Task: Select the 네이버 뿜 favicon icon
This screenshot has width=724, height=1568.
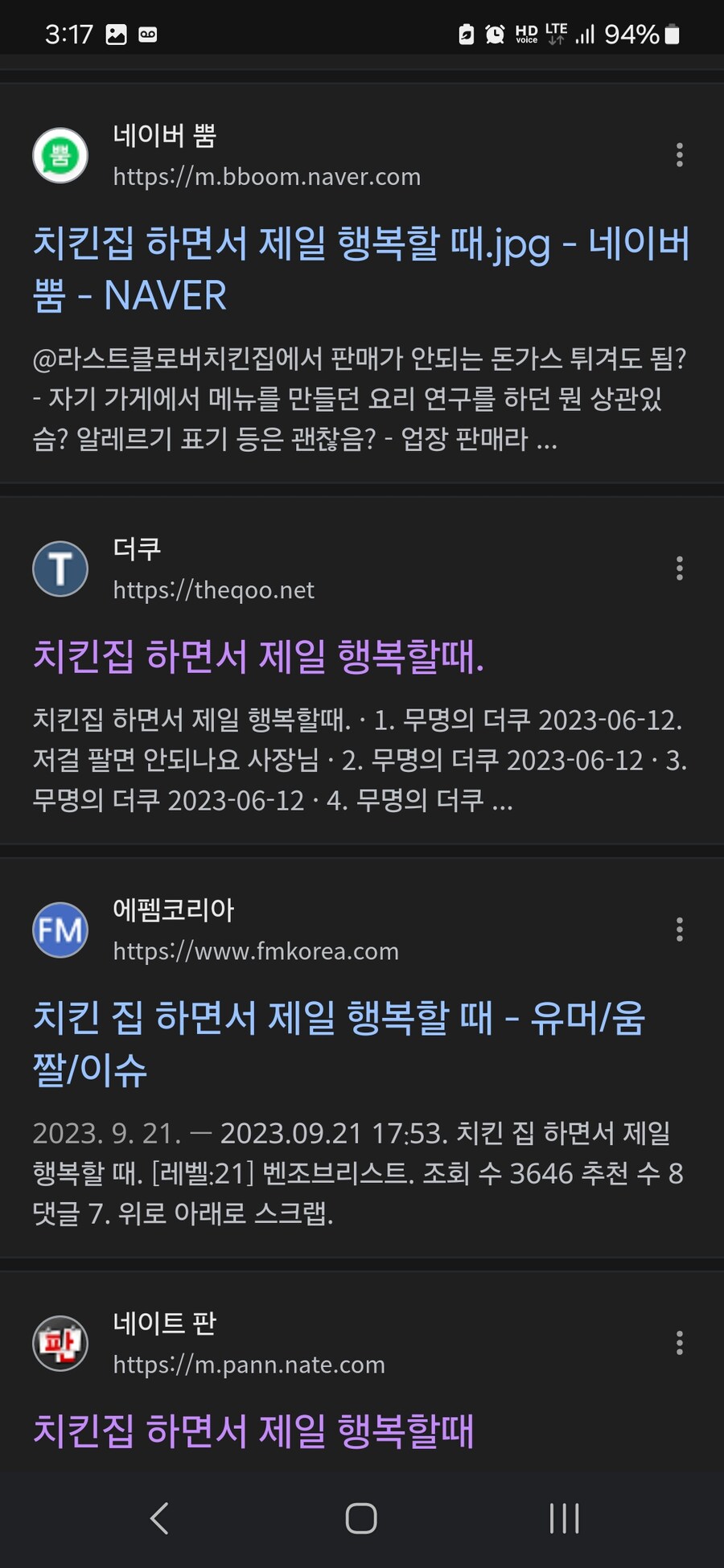Action: [60, 155]
